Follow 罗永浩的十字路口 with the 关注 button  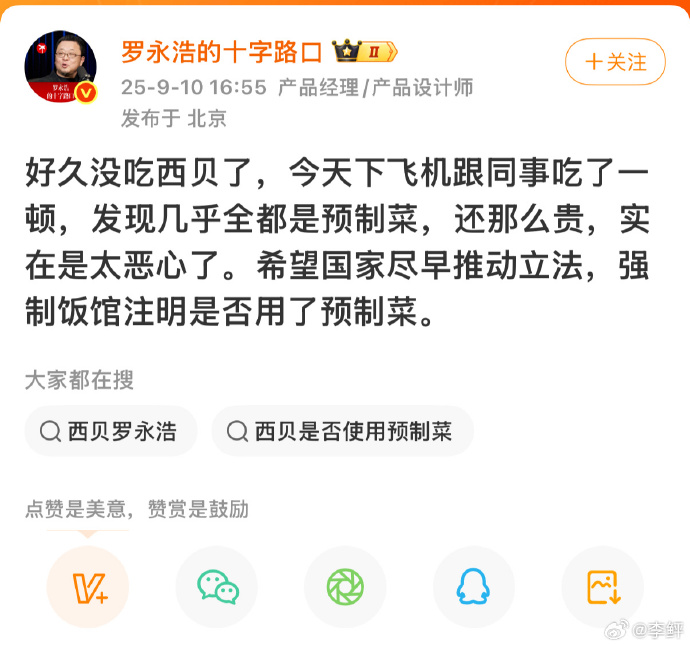615,62
